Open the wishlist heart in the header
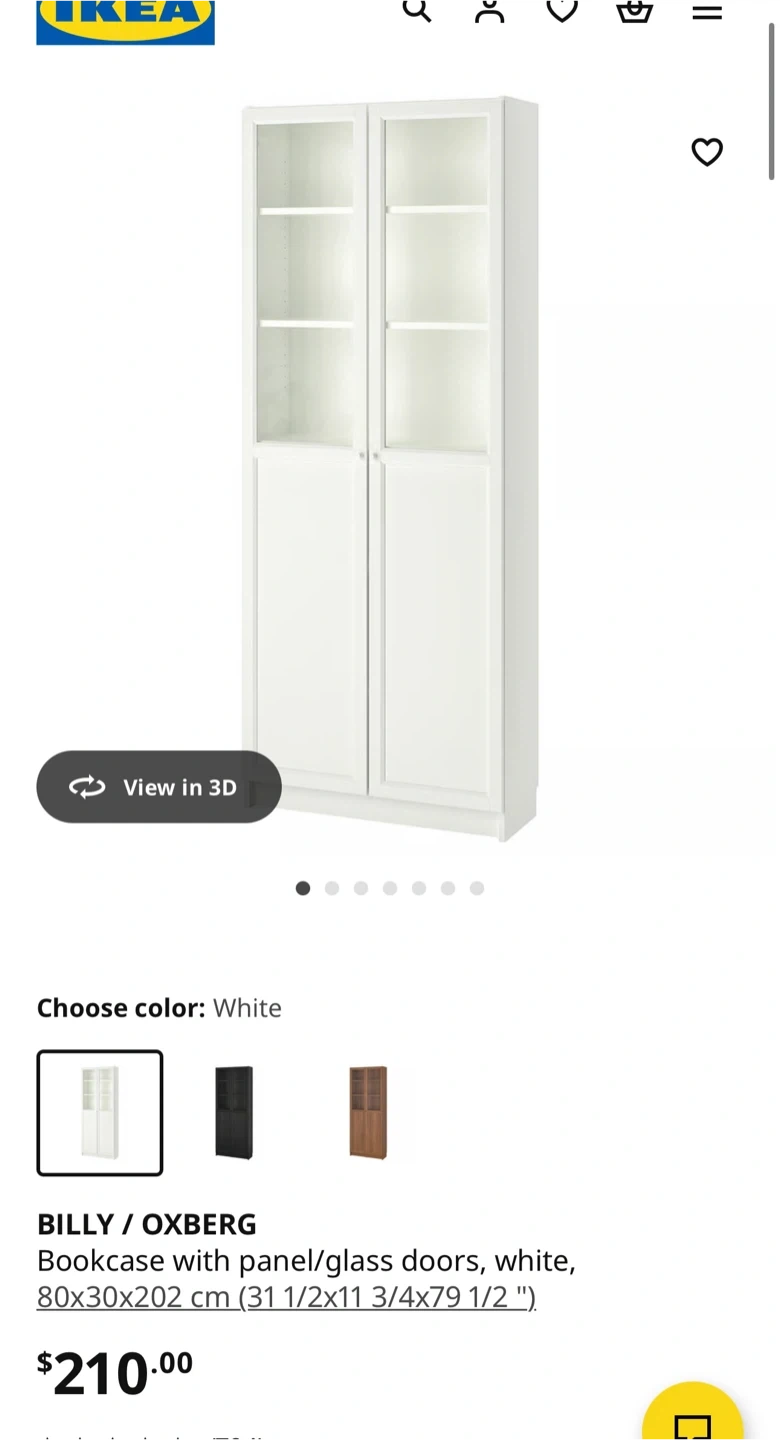 pos(562,10)
